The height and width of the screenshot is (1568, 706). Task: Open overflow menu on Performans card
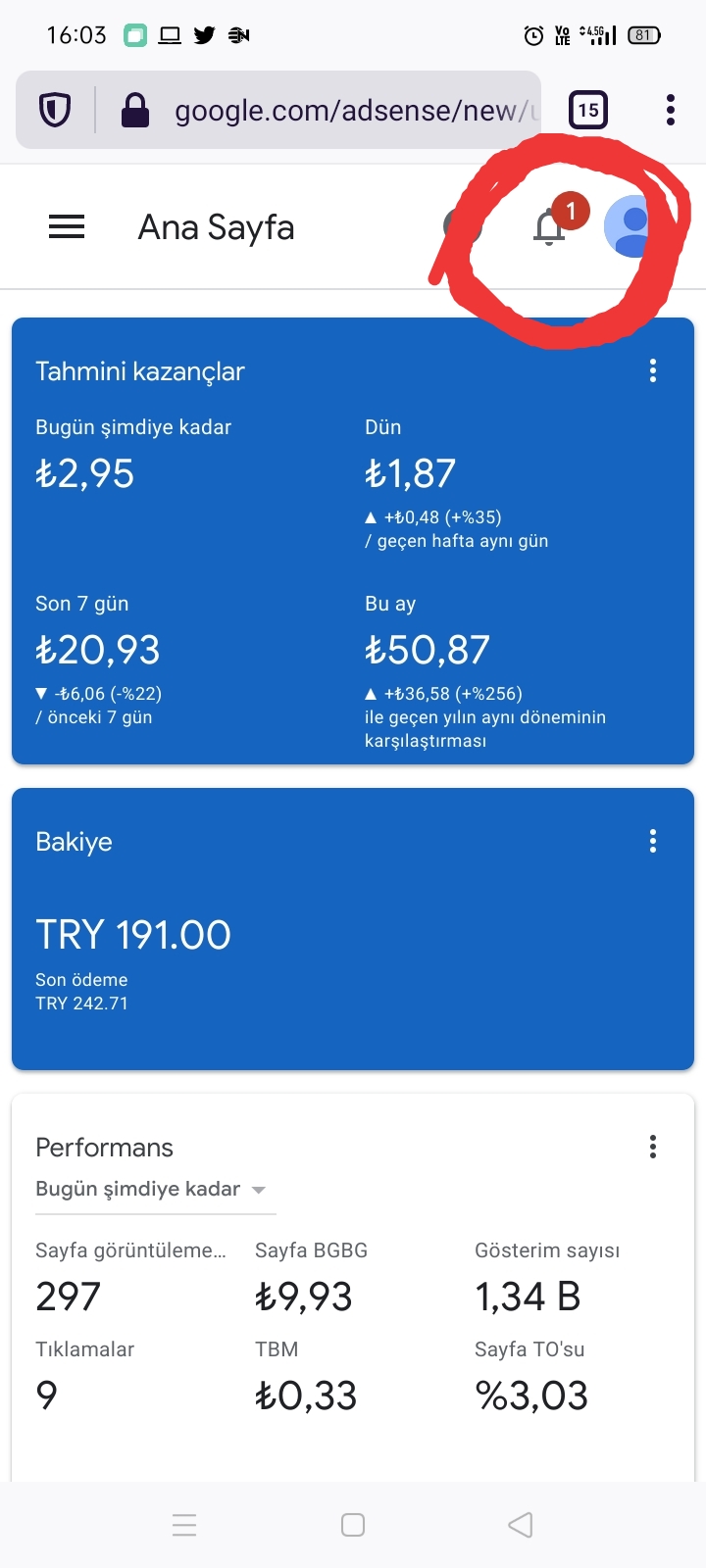point(653,1147)
